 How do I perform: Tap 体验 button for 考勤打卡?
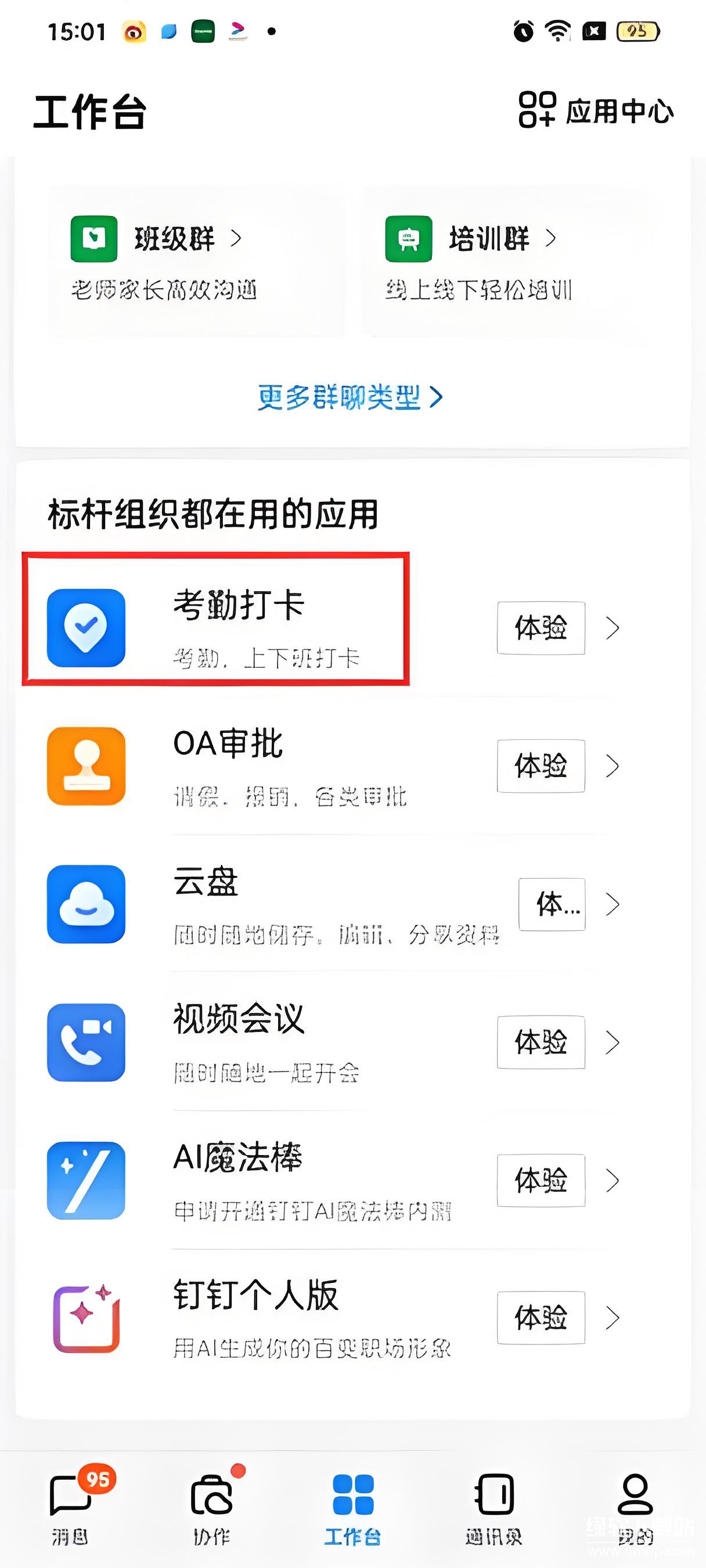[x=541, y=628]
